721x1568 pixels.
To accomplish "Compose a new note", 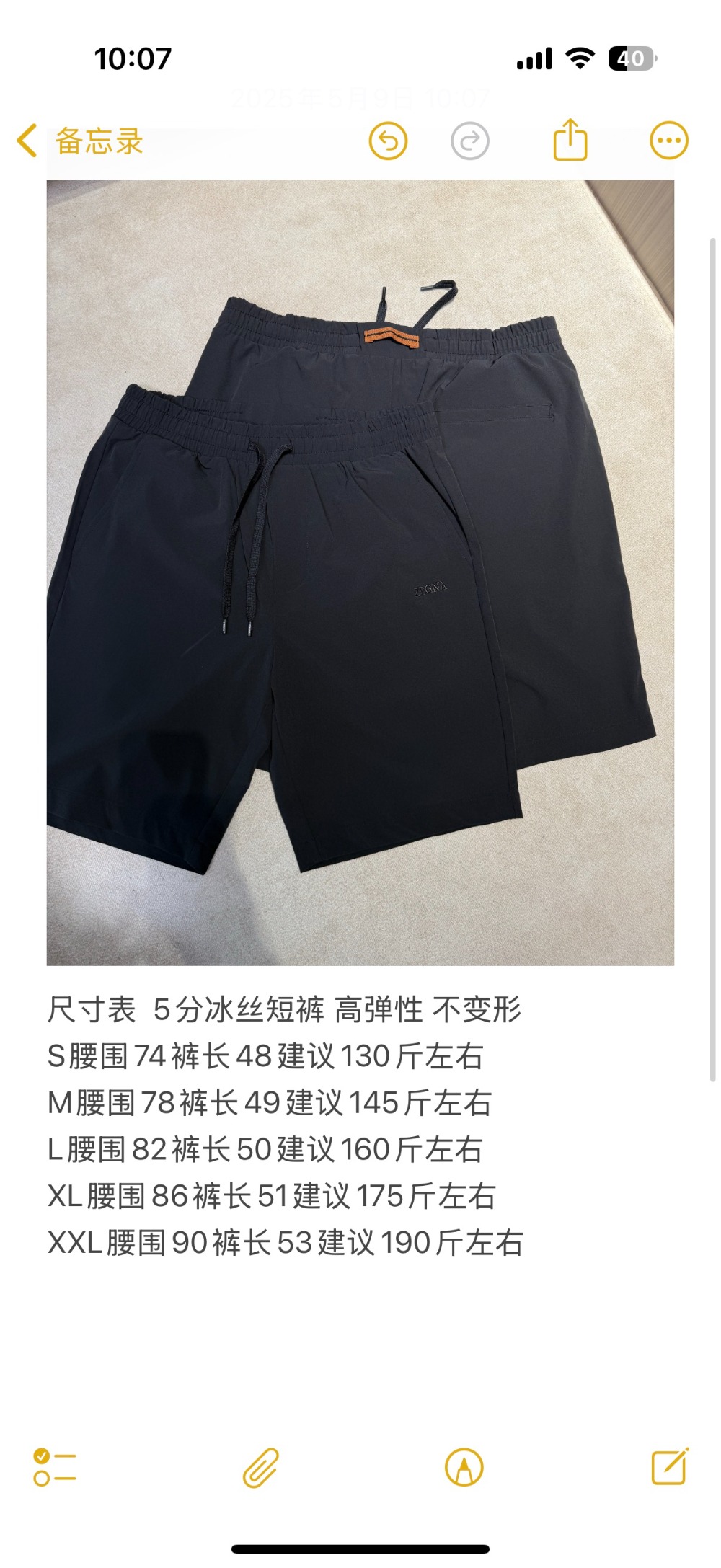I will point(669,1466).
